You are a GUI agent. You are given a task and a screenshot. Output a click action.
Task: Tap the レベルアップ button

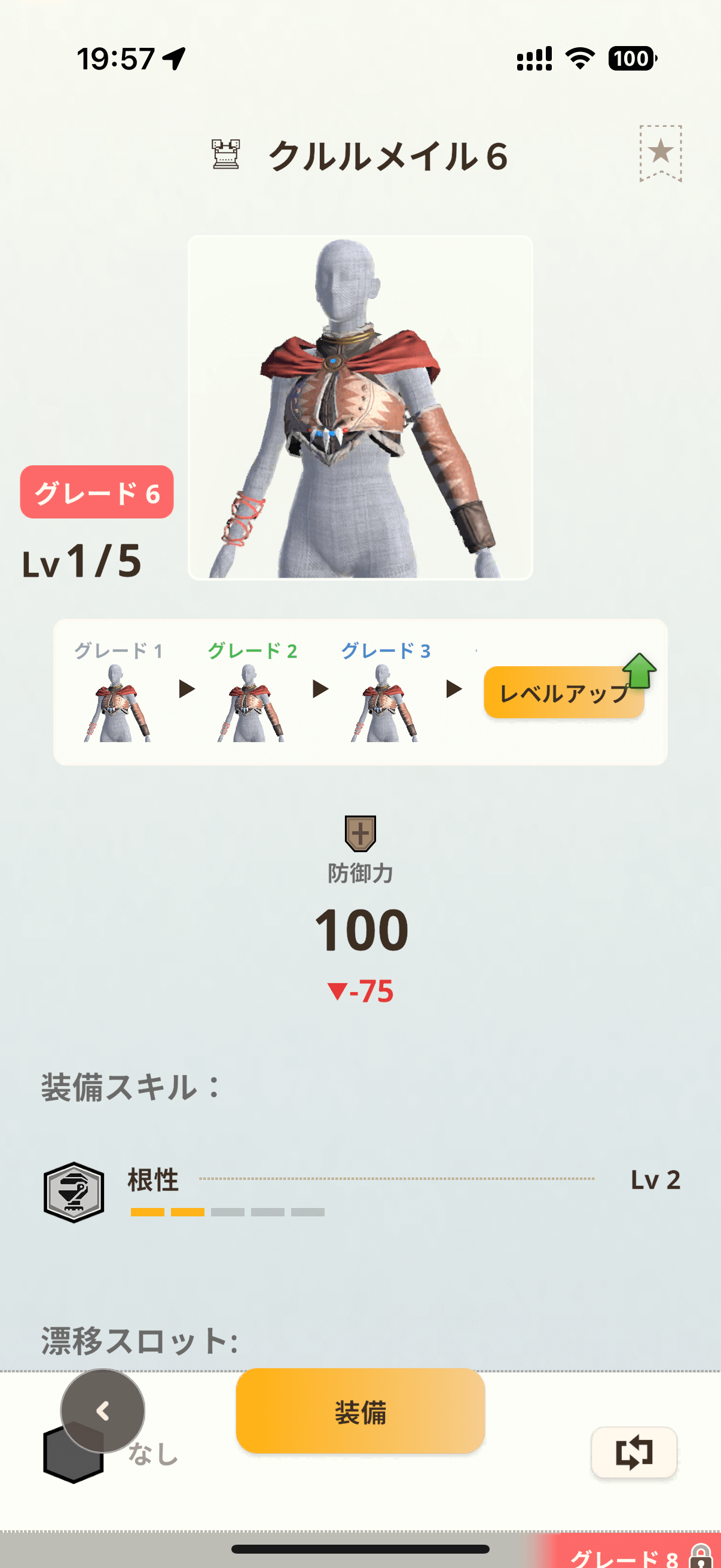click(564, 692)
